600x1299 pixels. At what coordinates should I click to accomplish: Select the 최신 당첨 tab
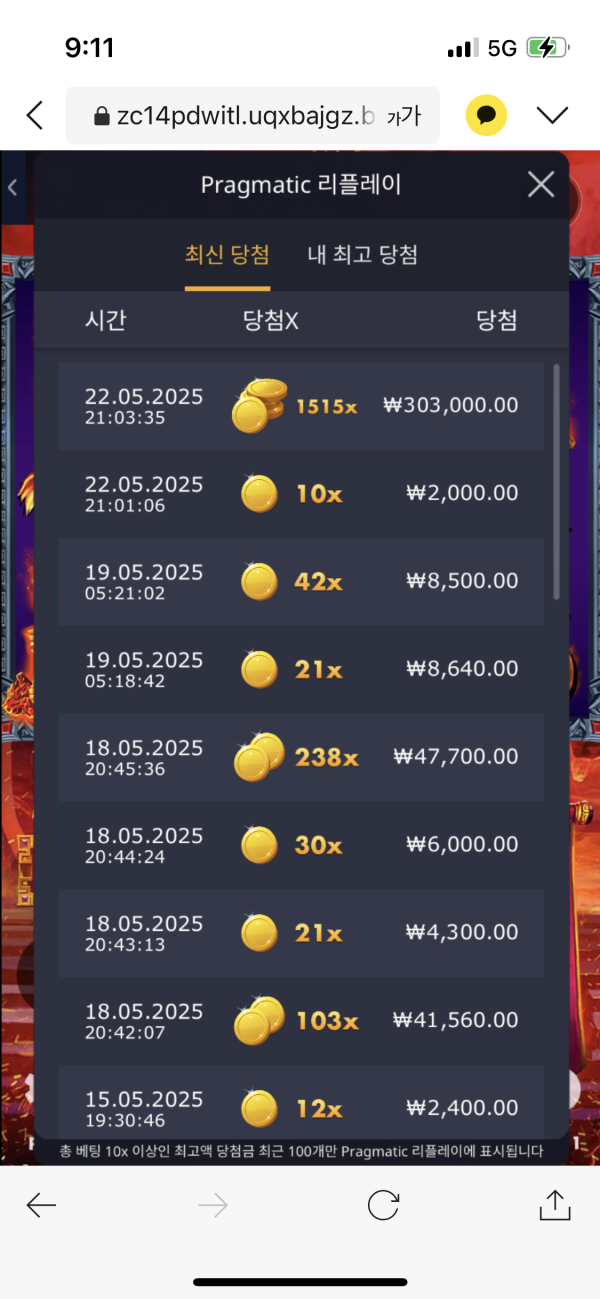point(227,255)
